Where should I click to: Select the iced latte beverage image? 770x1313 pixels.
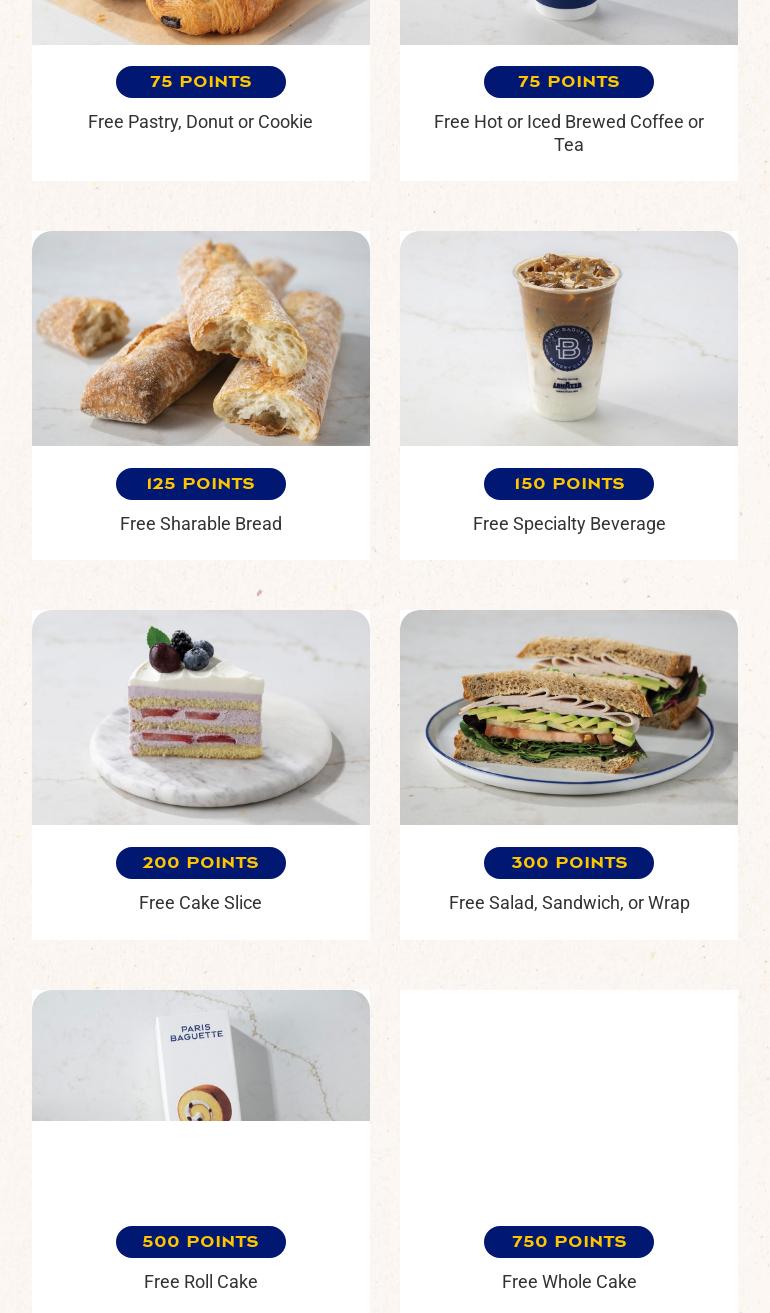click(568, 338)
